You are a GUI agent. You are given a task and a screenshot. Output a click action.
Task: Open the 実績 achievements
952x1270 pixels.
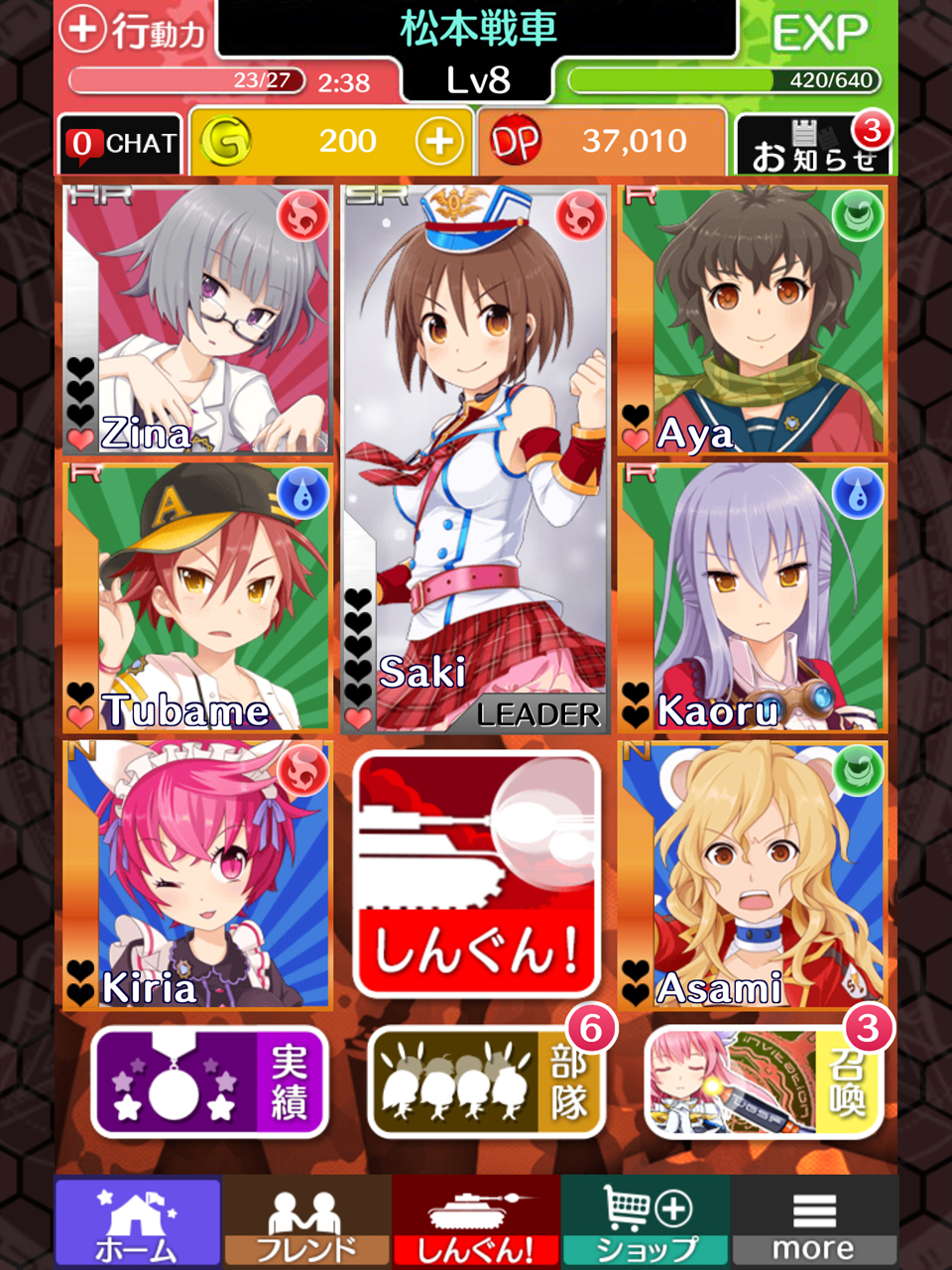(x=209, y=1082)
